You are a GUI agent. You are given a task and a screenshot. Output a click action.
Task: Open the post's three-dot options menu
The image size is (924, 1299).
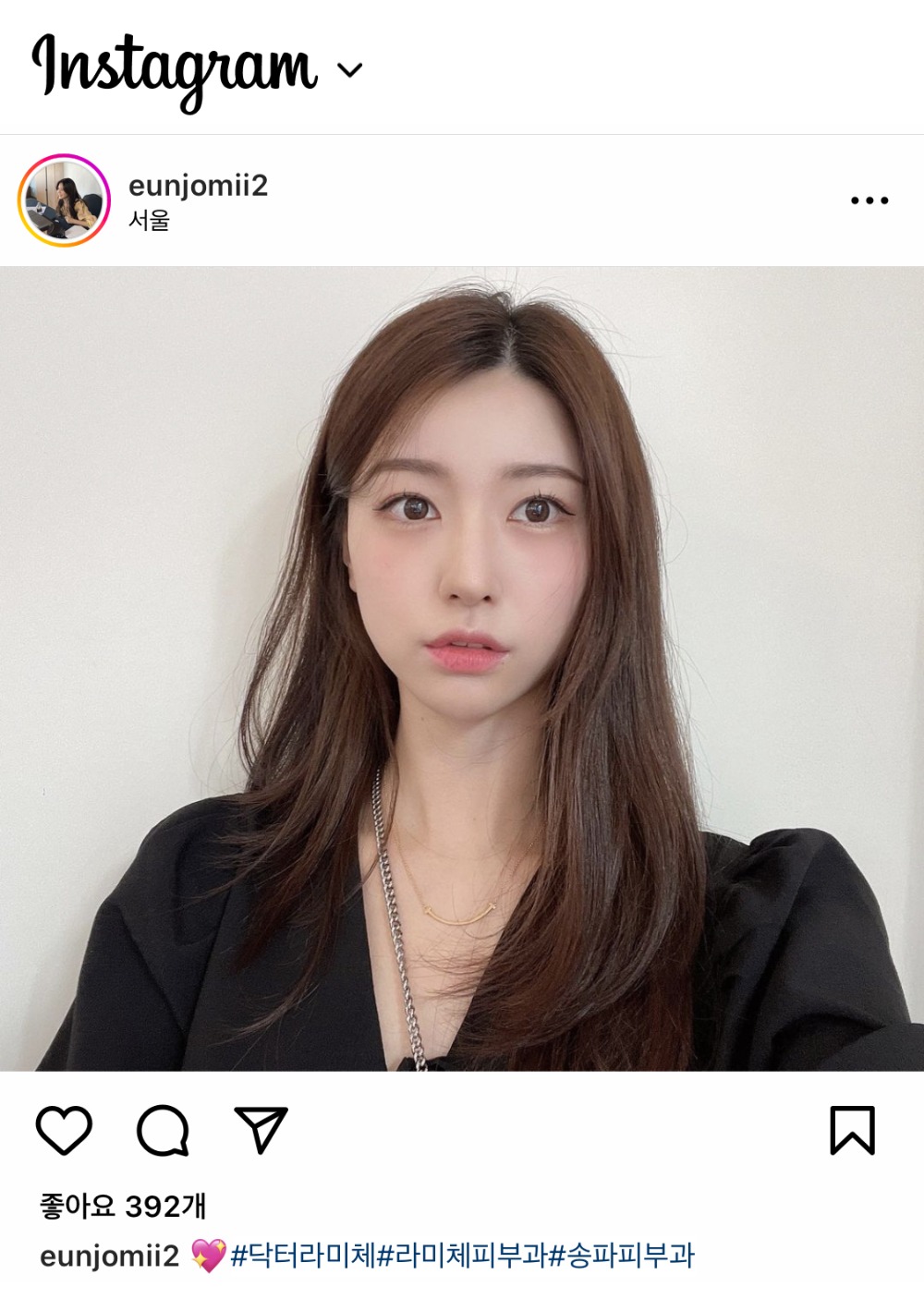point(869,200)
